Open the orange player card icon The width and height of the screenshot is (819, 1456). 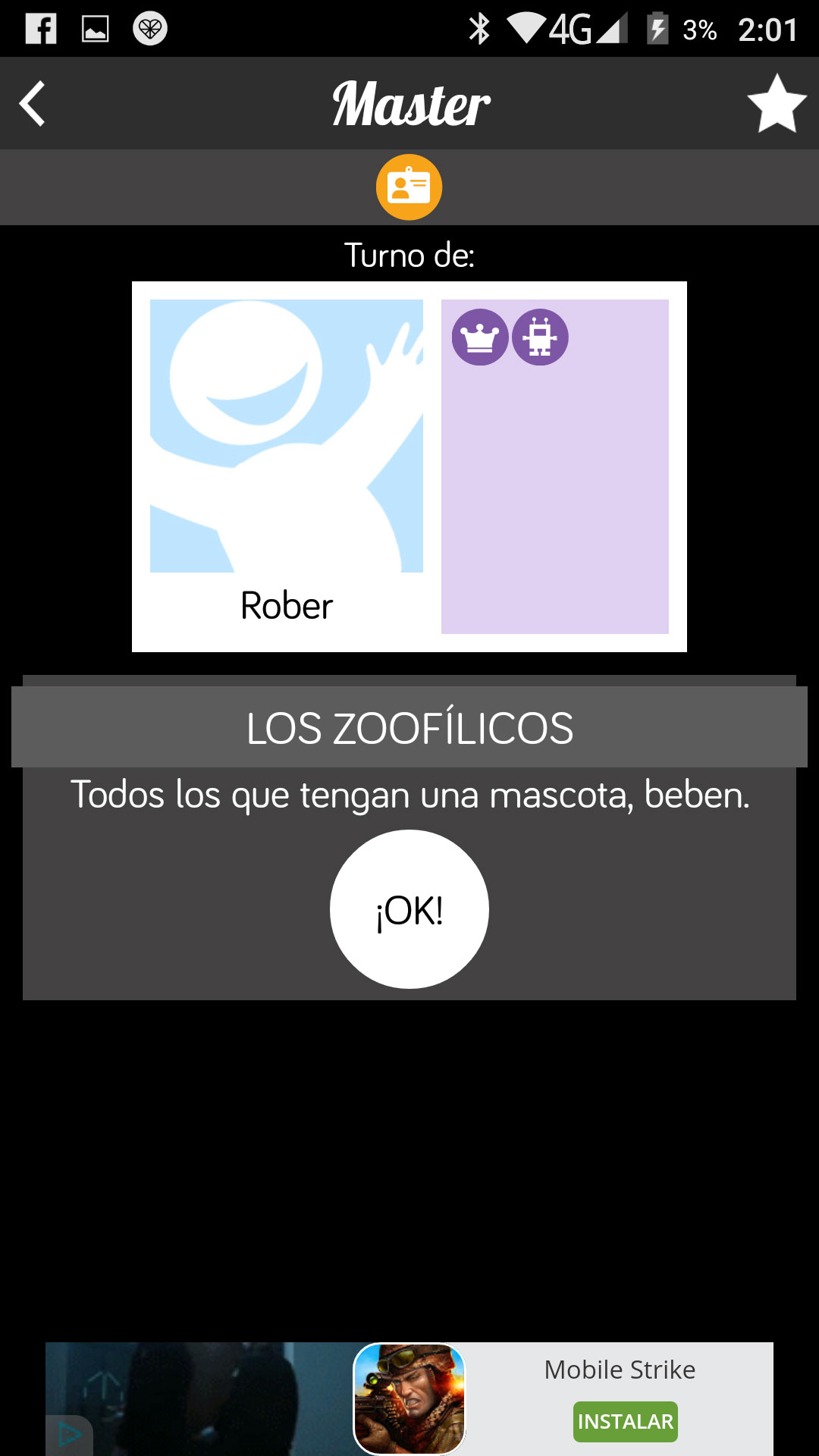(409, 187)
